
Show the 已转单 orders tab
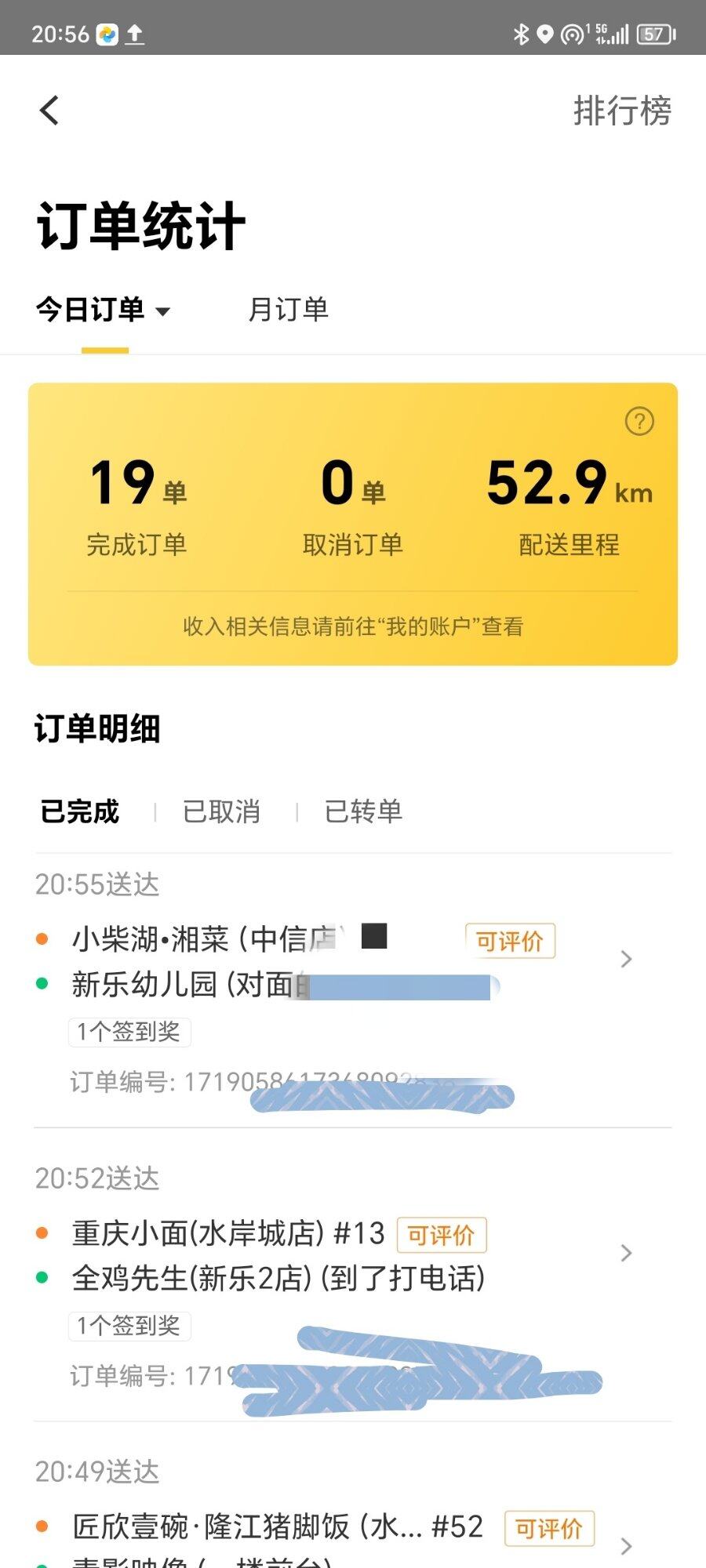point(363,811)
